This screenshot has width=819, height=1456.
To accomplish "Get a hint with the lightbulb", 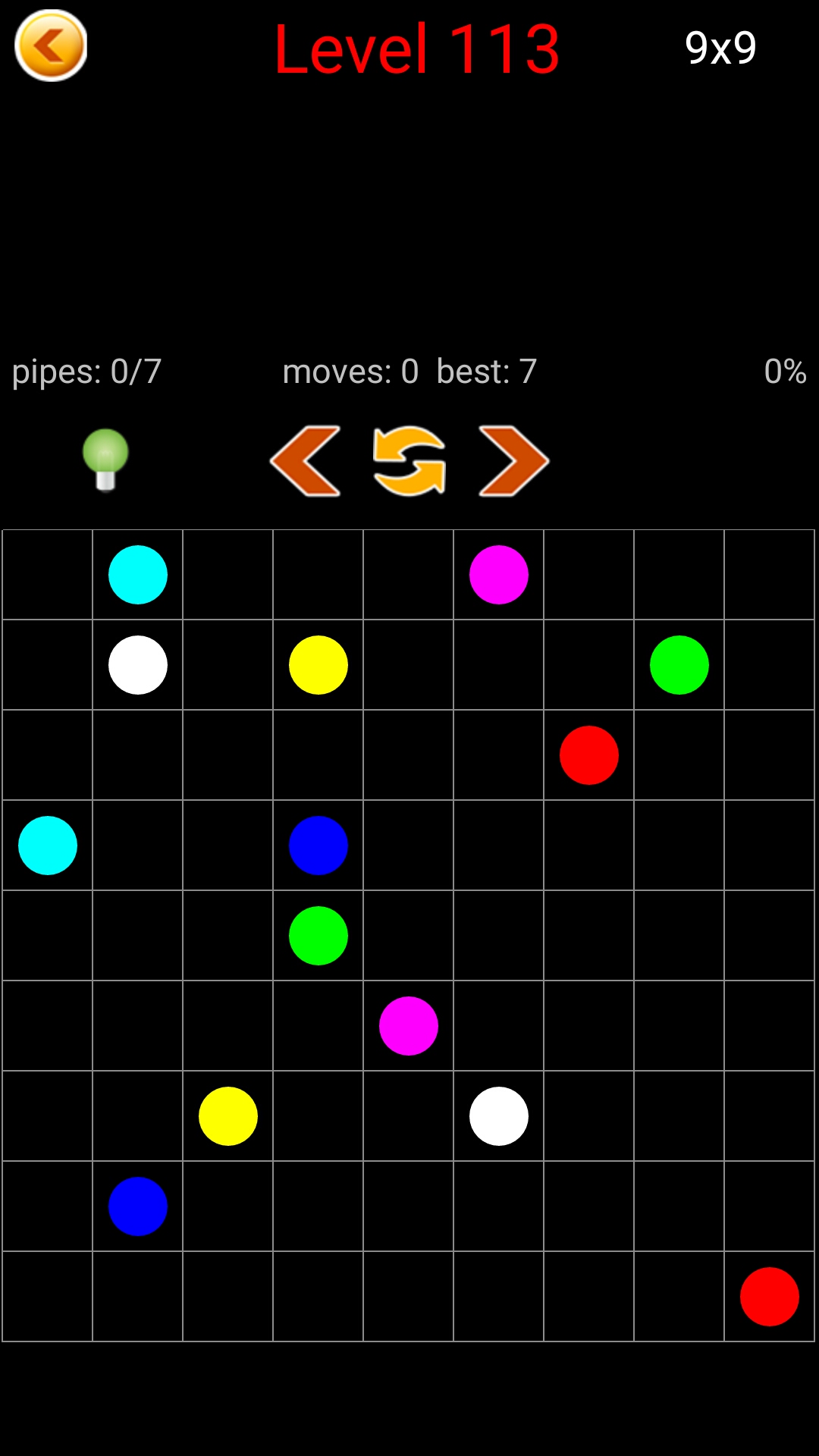I will (x=105, y=460).
